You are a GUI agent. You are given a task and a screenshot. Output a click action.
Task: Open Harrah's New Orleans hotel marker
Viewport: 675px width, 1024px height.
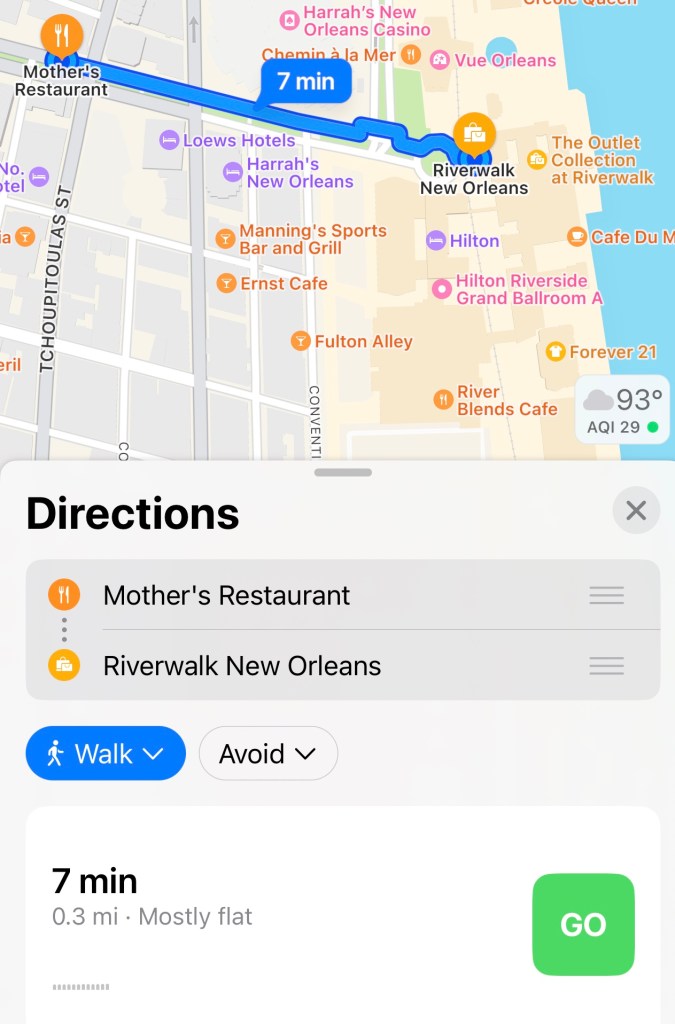[233, 173]
